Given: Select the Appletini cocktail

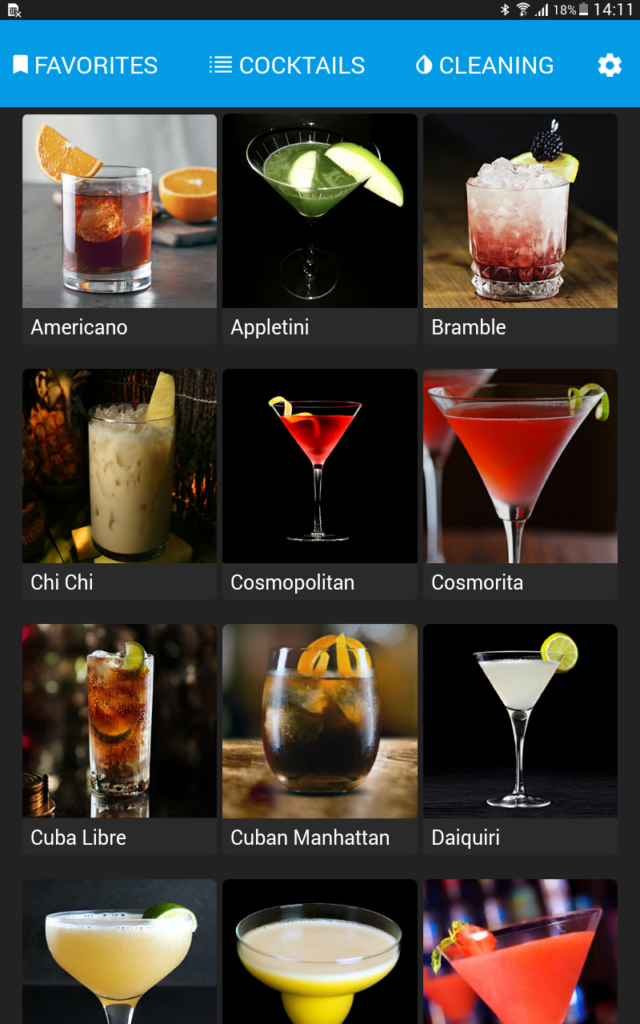Looking at the screenshot, I should point(319,229).
